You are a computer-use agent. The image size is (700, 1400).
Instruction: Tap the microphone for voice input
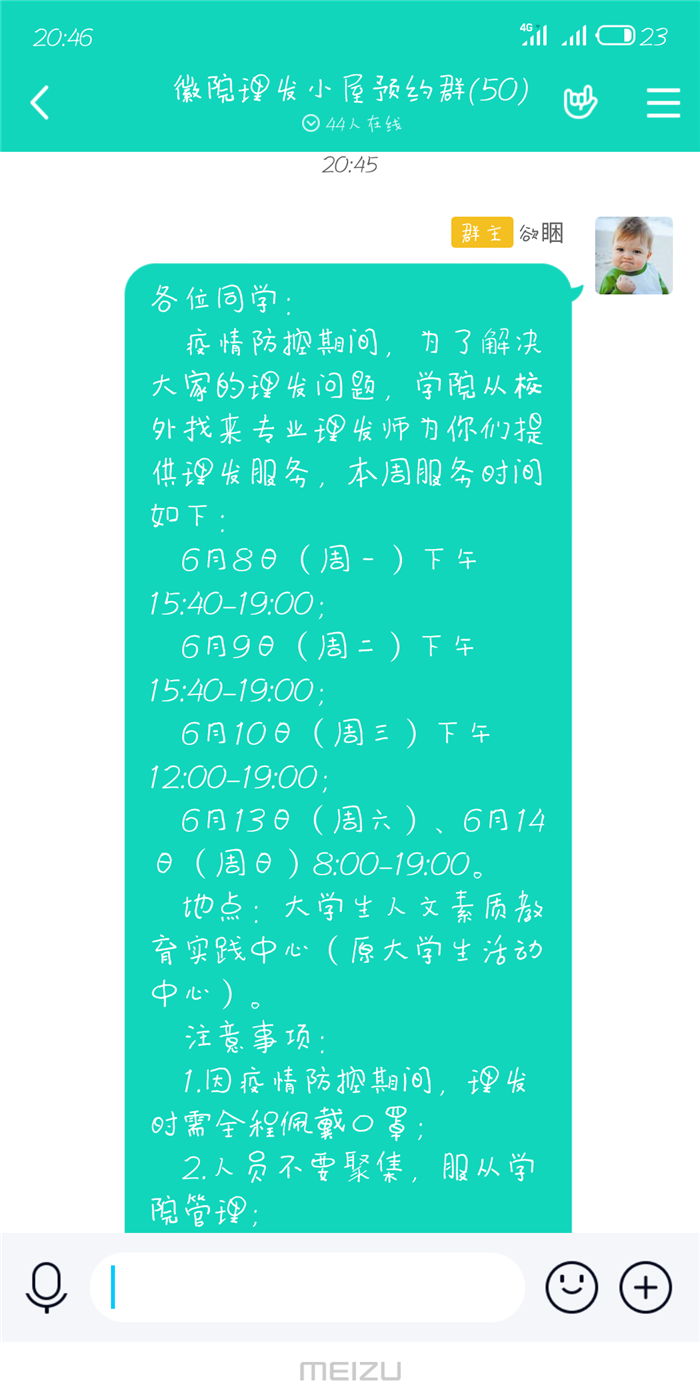(46, 1288)
